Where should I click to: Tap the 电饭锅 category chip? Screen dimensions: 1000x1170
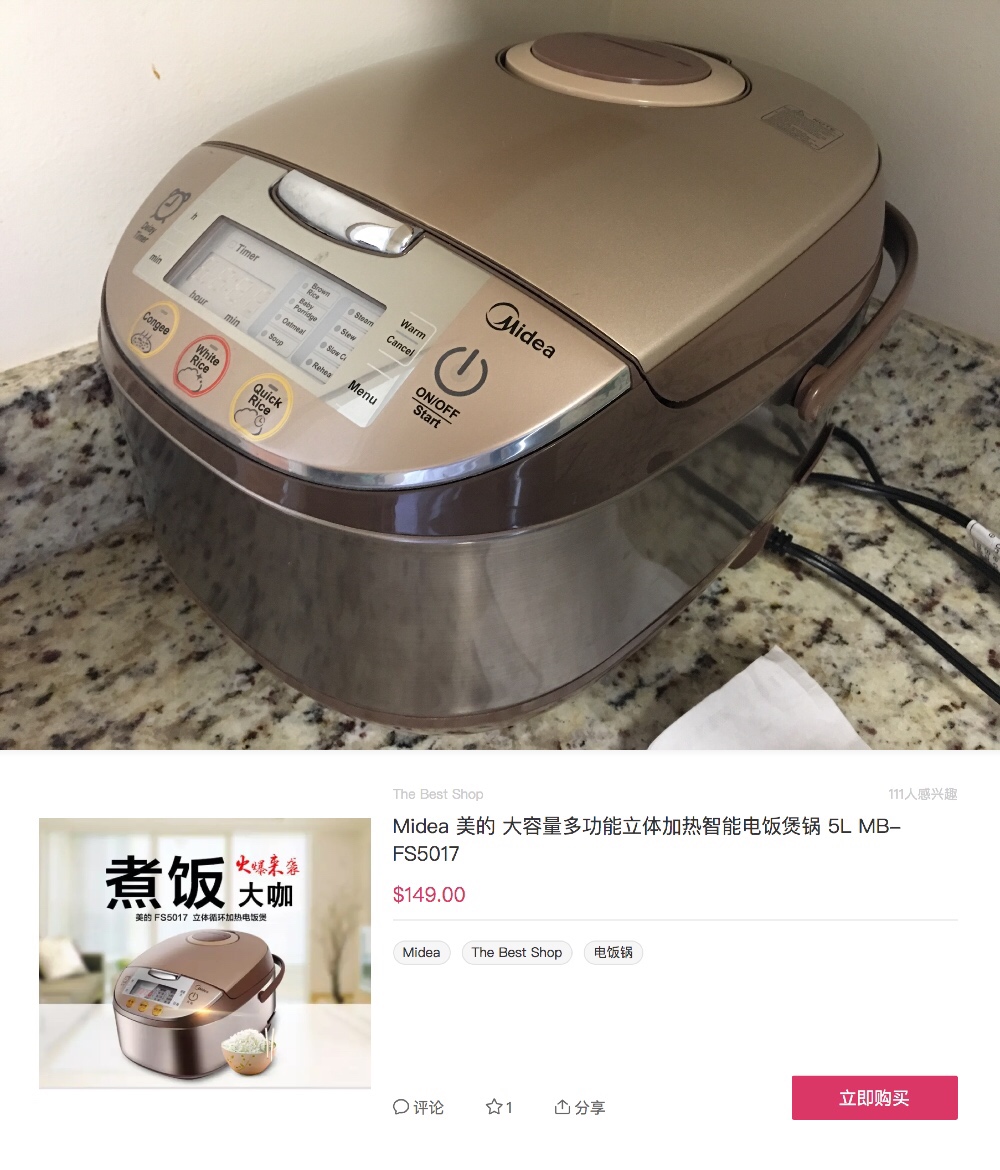[x=613, y=952]
